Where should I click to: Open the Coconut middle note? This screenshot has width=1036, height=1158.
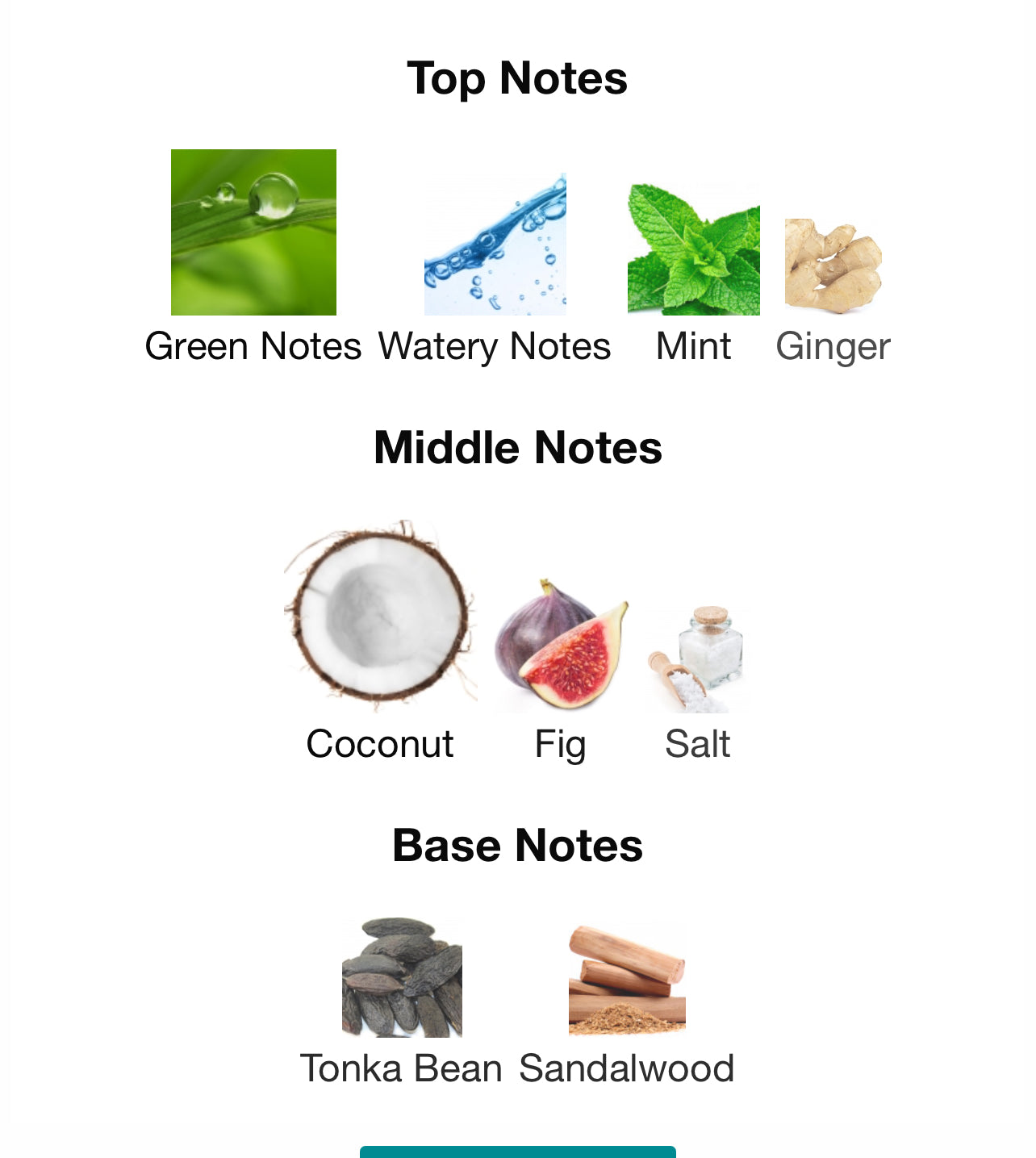(x=380, y=616)
